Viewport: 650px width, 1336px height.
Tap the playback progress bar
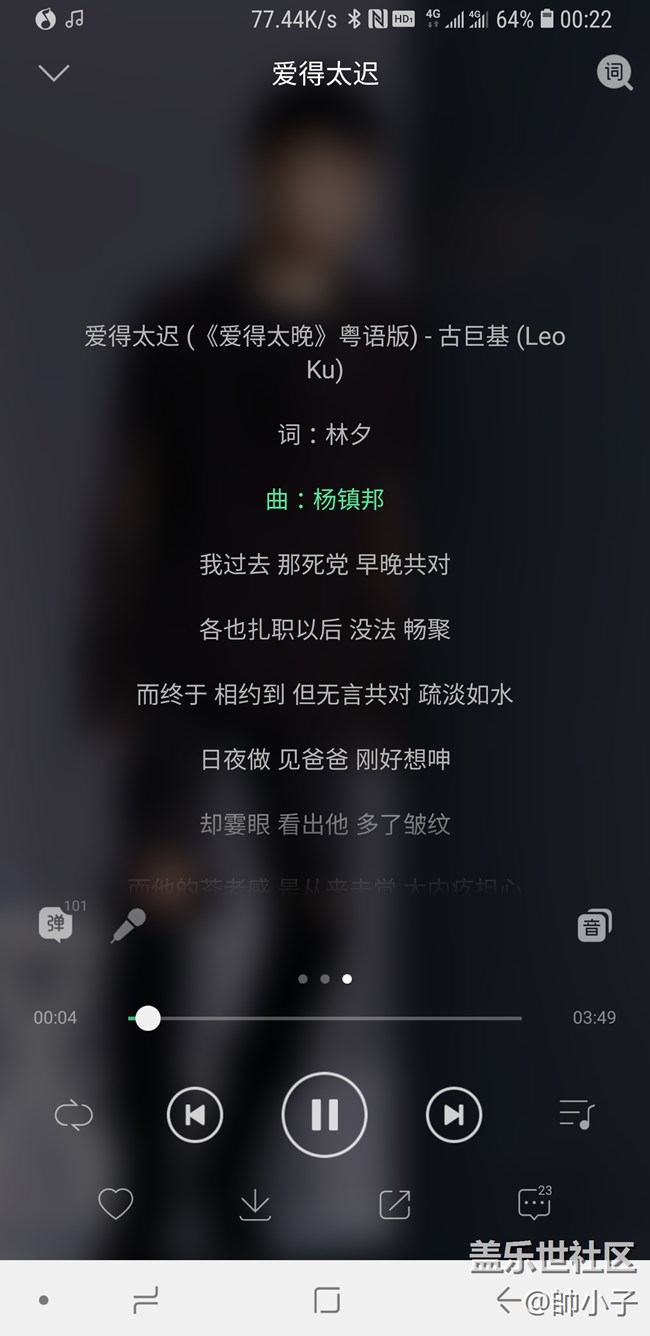coord(325,1018)
